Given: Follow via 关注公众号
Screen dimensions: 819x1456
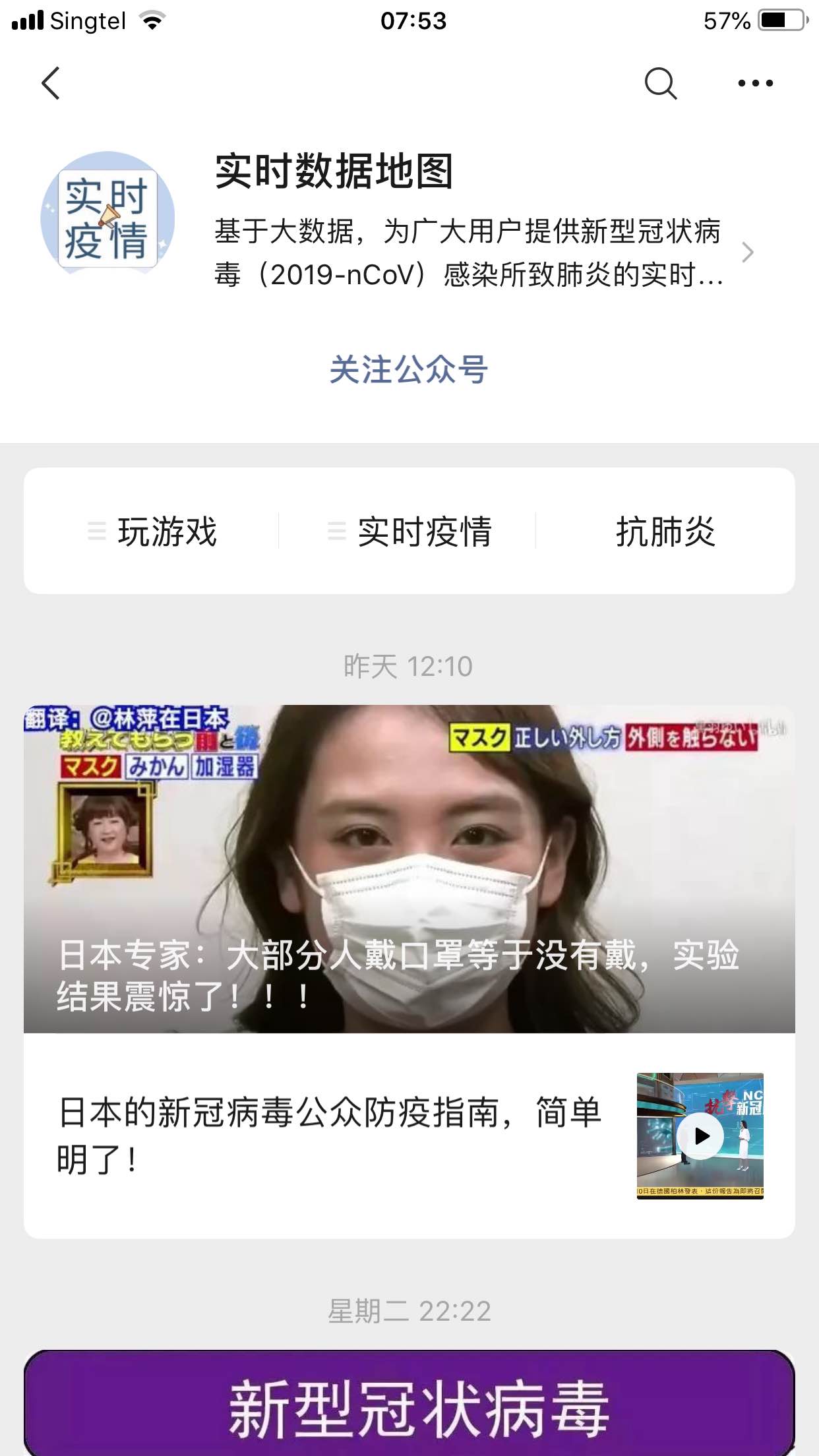Looking at the screenshot, I should [x=409, y=369].
